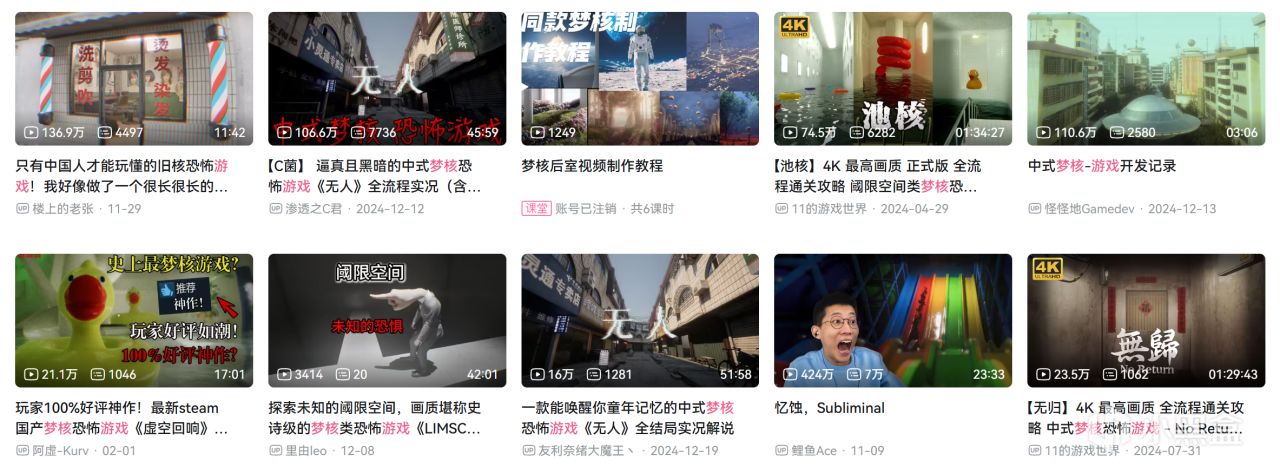Play 渗透之C君's 《无人》全流程实况 video
1280x467 pixels.
coord(387,79)
